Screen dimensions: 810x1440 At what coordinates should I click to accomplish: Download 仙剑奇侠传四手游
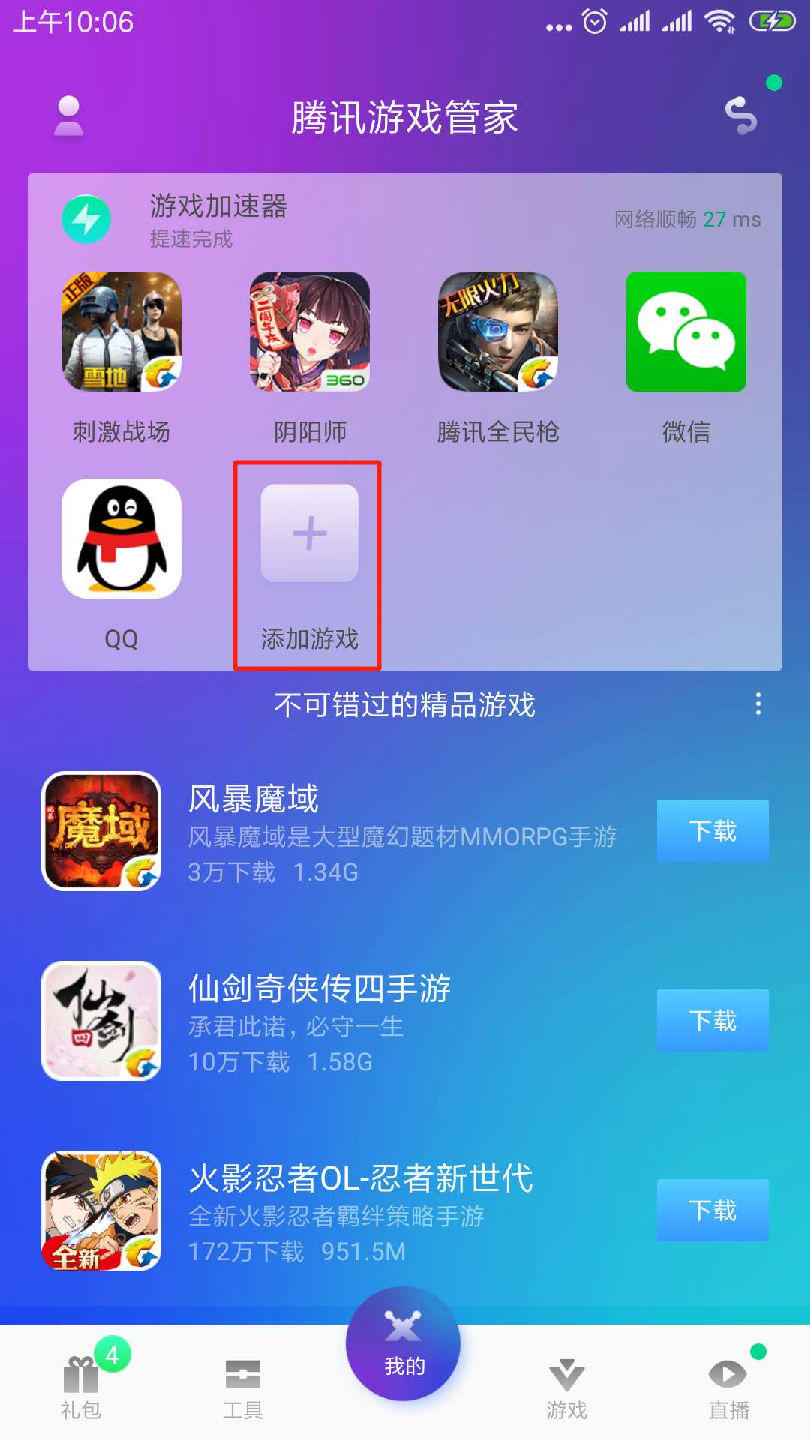713,1020
